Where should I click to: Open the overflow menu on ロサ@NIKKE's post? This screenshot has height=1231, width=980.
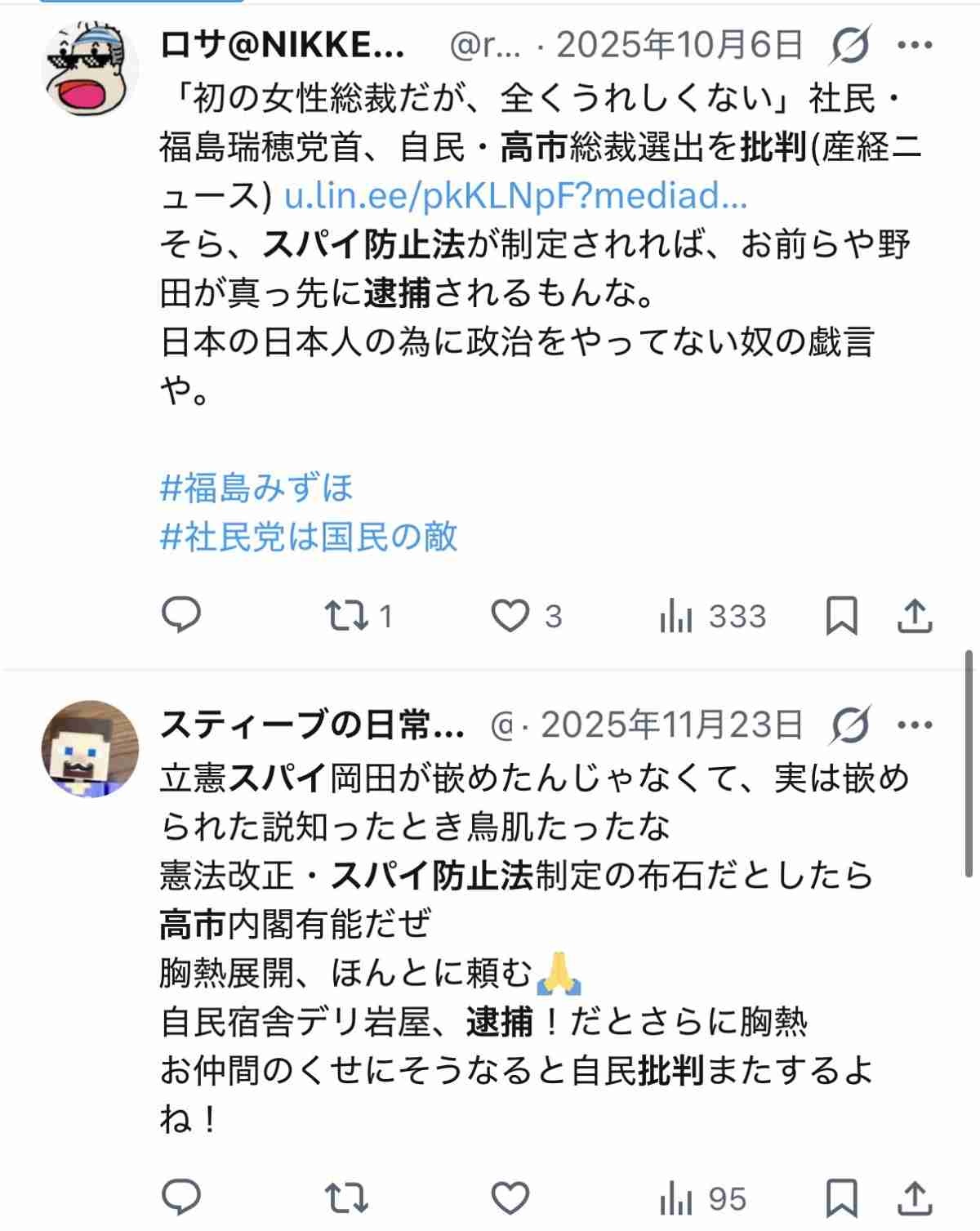coord(915,46)
